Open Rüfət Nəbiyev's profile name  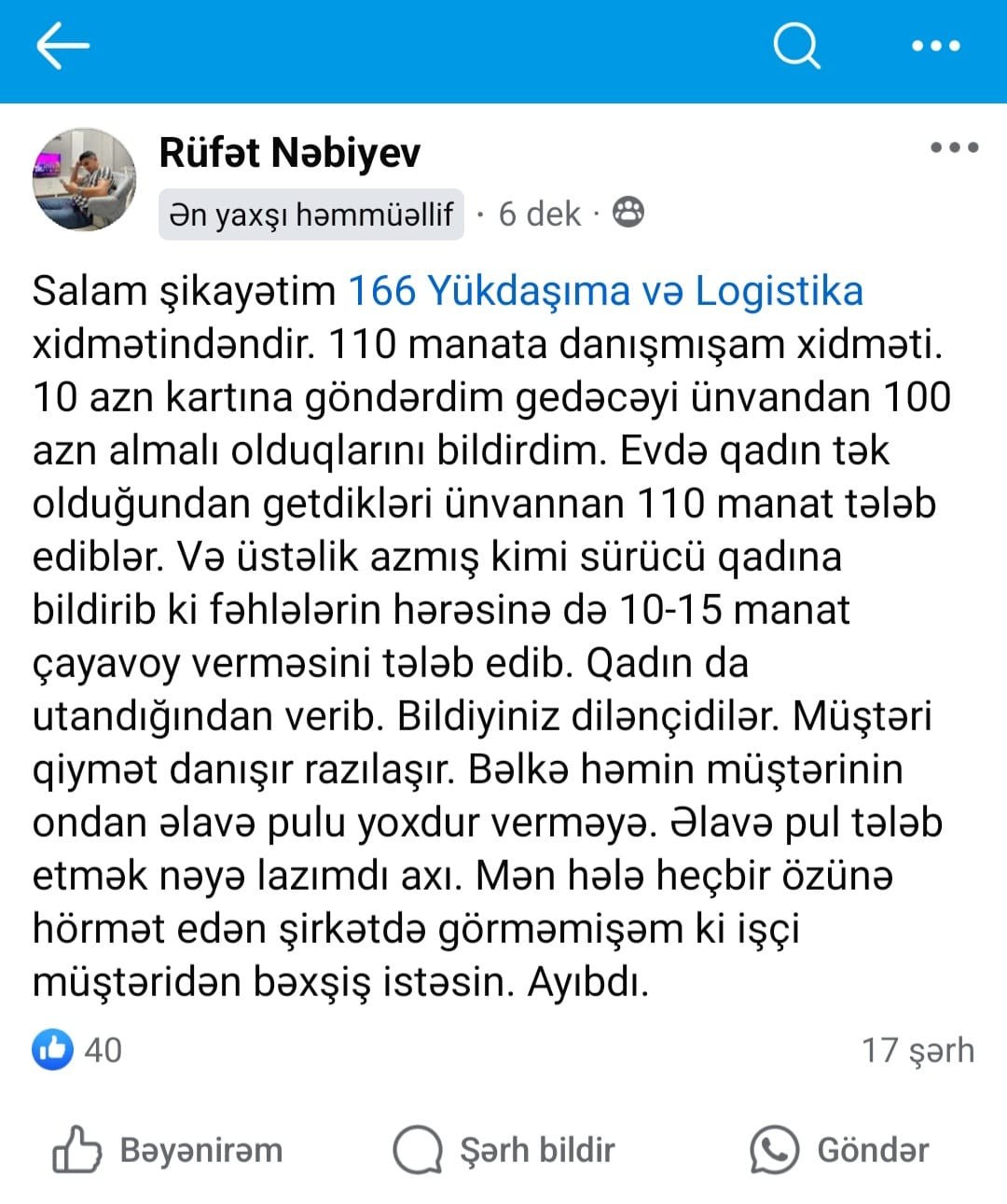(x=290, y=152)
